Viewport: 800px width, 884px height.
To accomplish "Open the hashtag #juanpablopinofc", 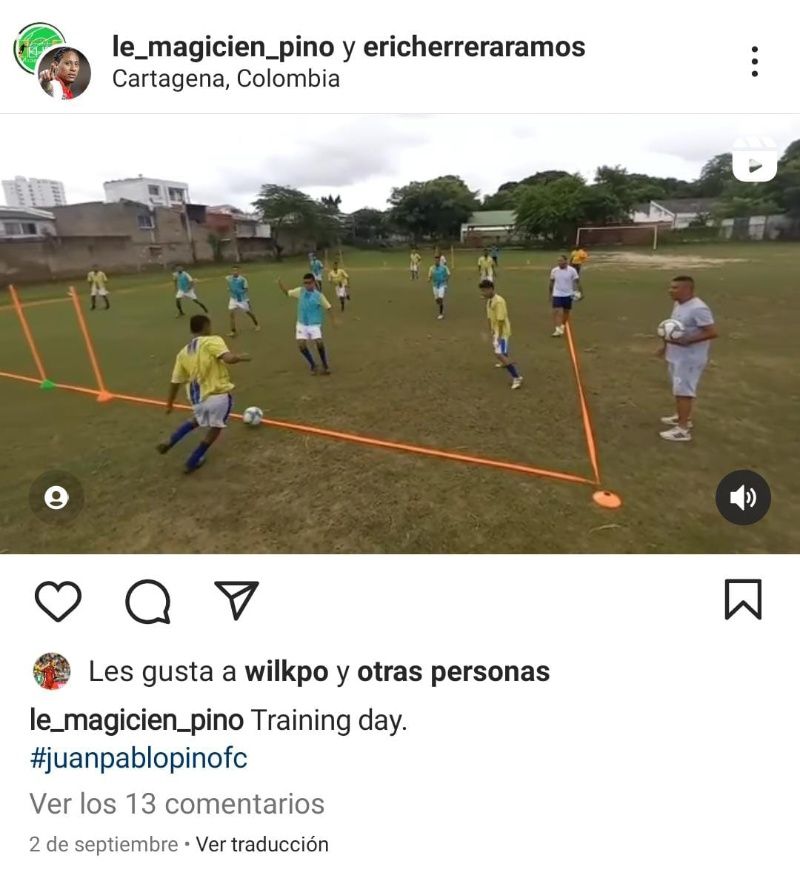I will 138,758.
